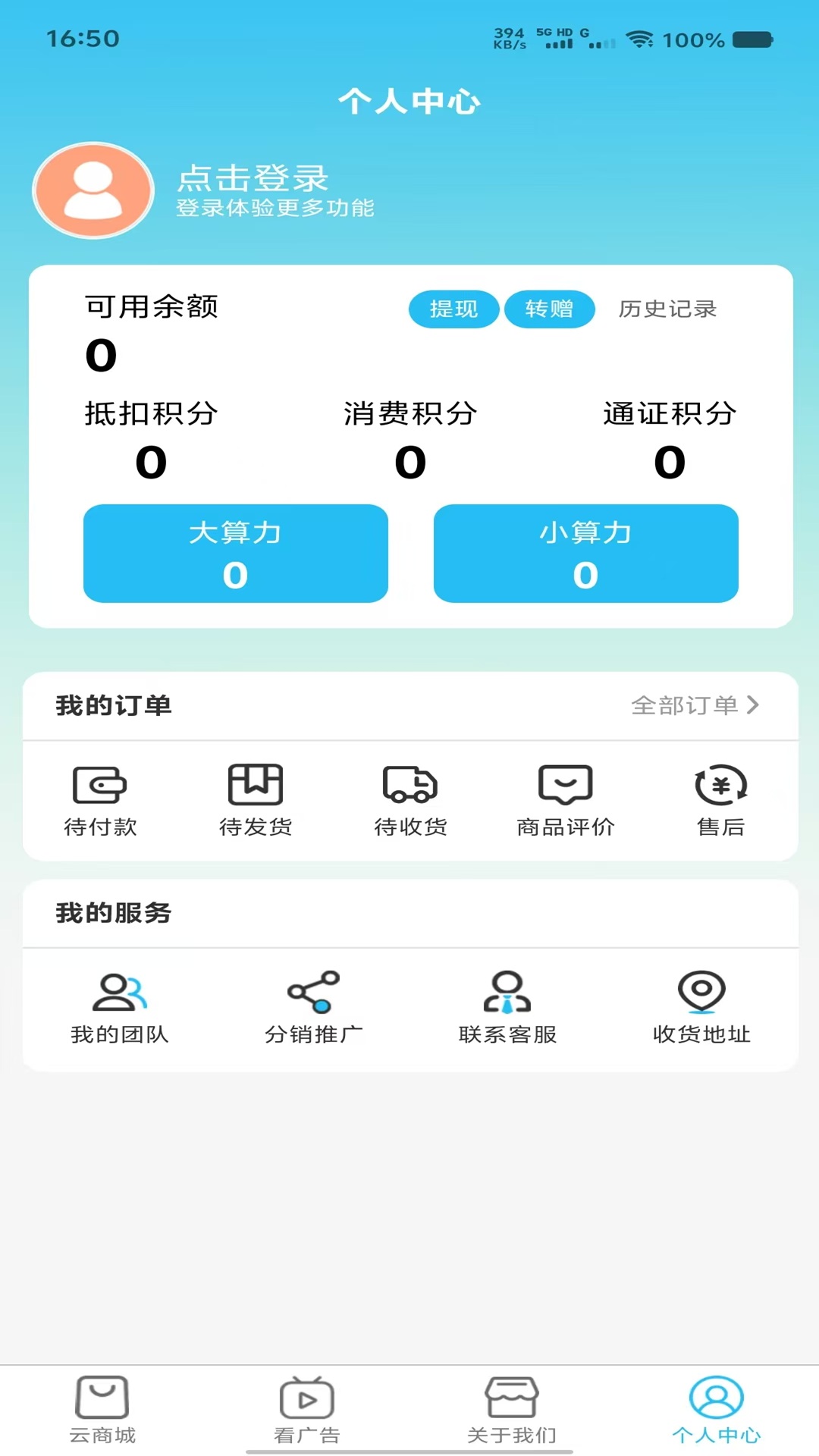This screenshot has width=819, height=1456.
Task: Tap the 转赠 transfer button
Action: coord(550,309)
